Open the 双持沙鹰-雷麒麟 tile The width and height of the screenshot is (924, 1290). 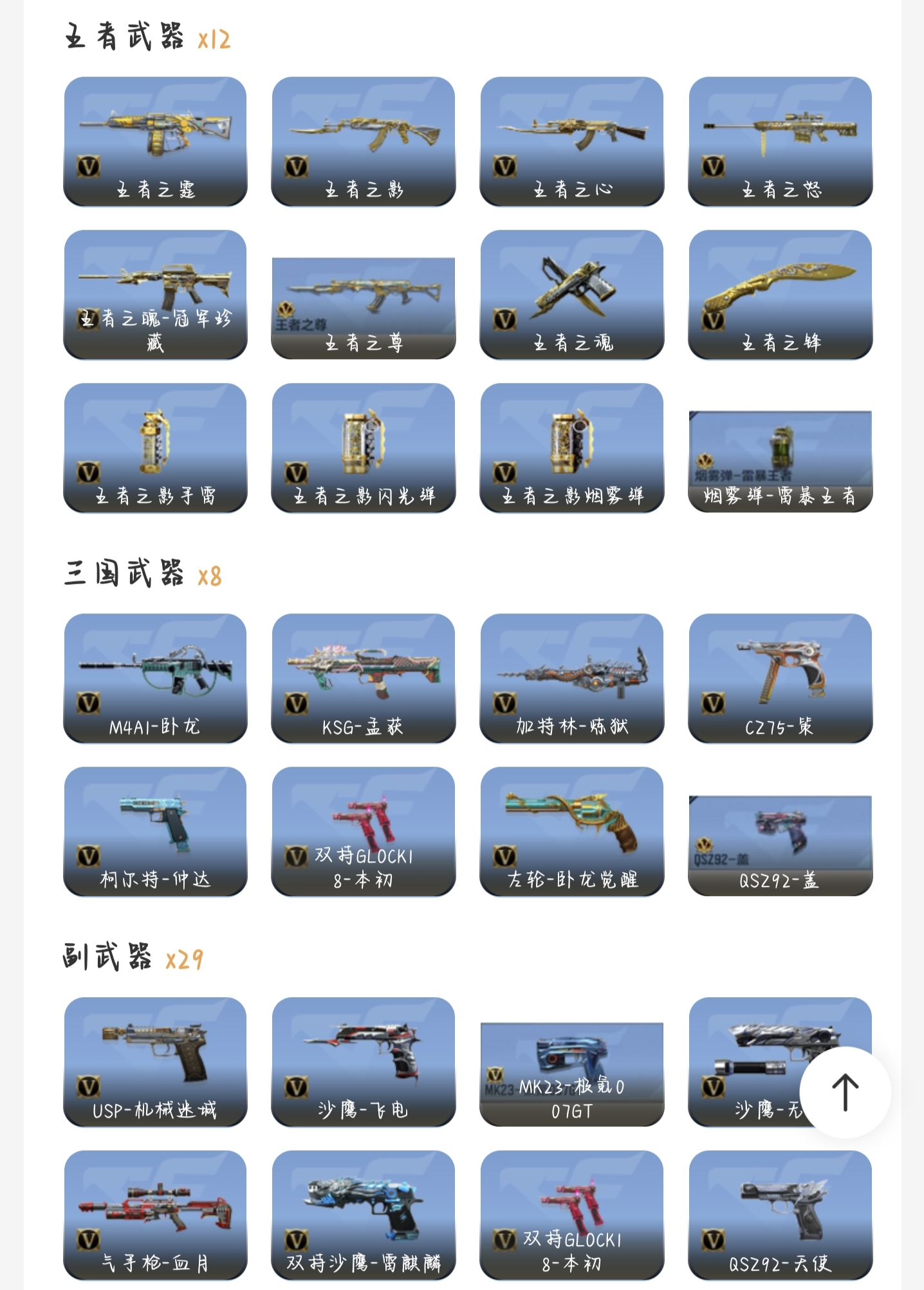364,1215
